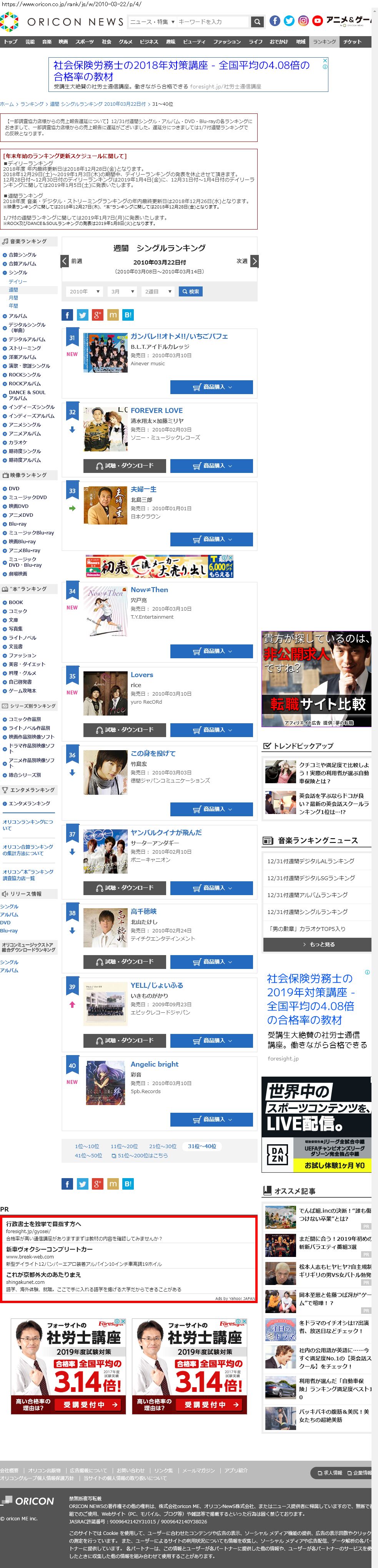Open コミック in book ranking sidebar
The image size is (378, 1568).
(18, 611)
